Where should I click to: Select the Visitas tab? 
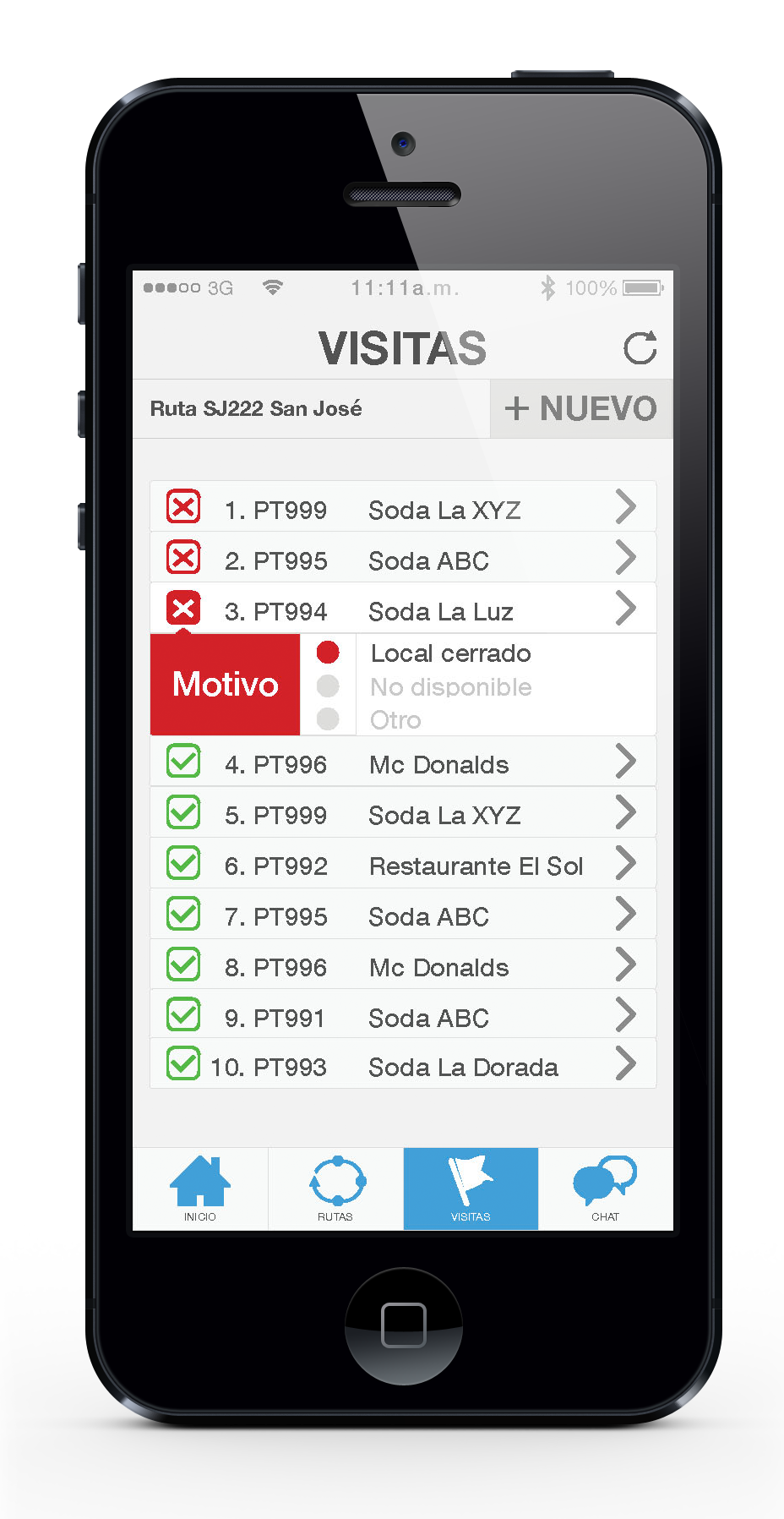coord(471,1188)
